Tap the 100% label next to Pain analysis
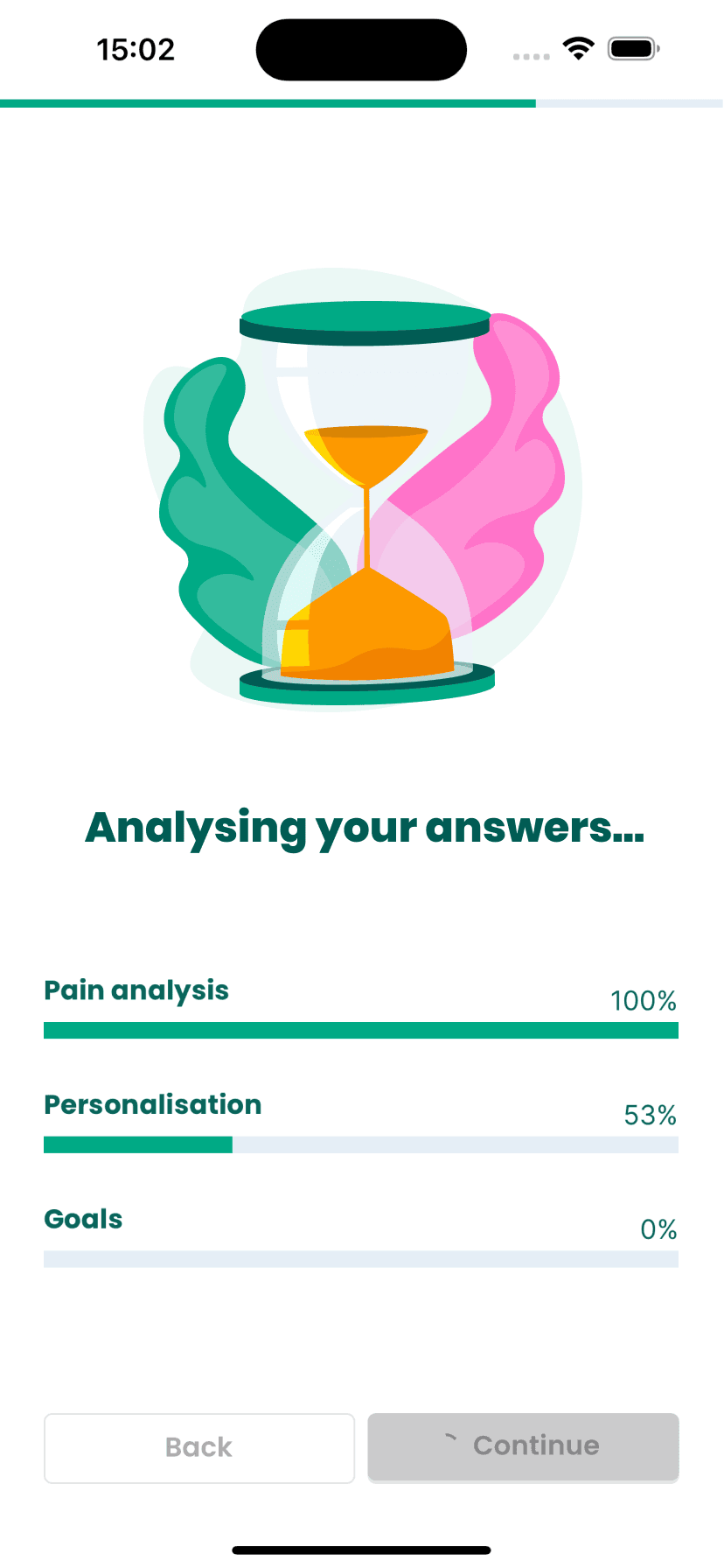This screenshot has height=1568, width=724. point(644,1001)
